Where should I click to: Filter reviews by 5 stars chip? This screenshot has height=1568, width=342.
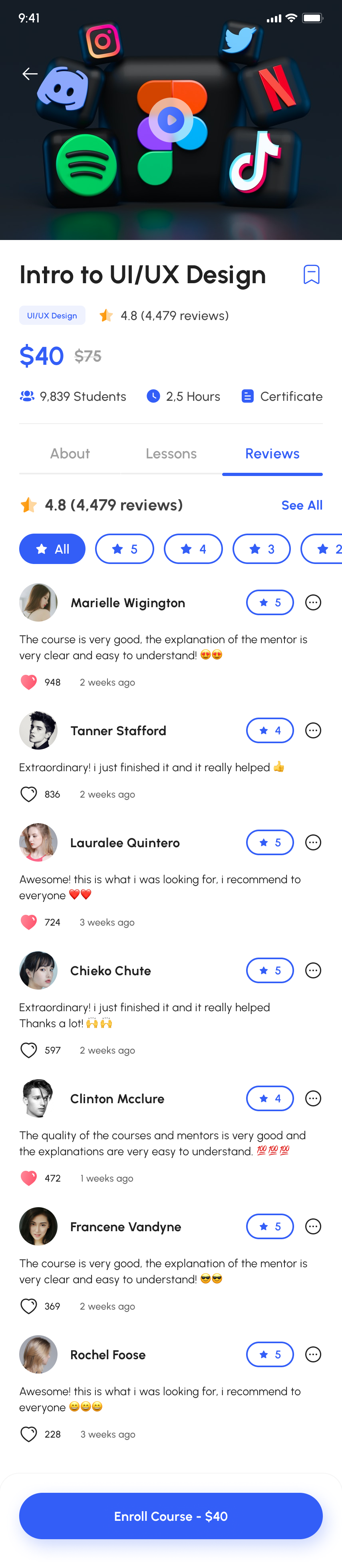[125, 549]
